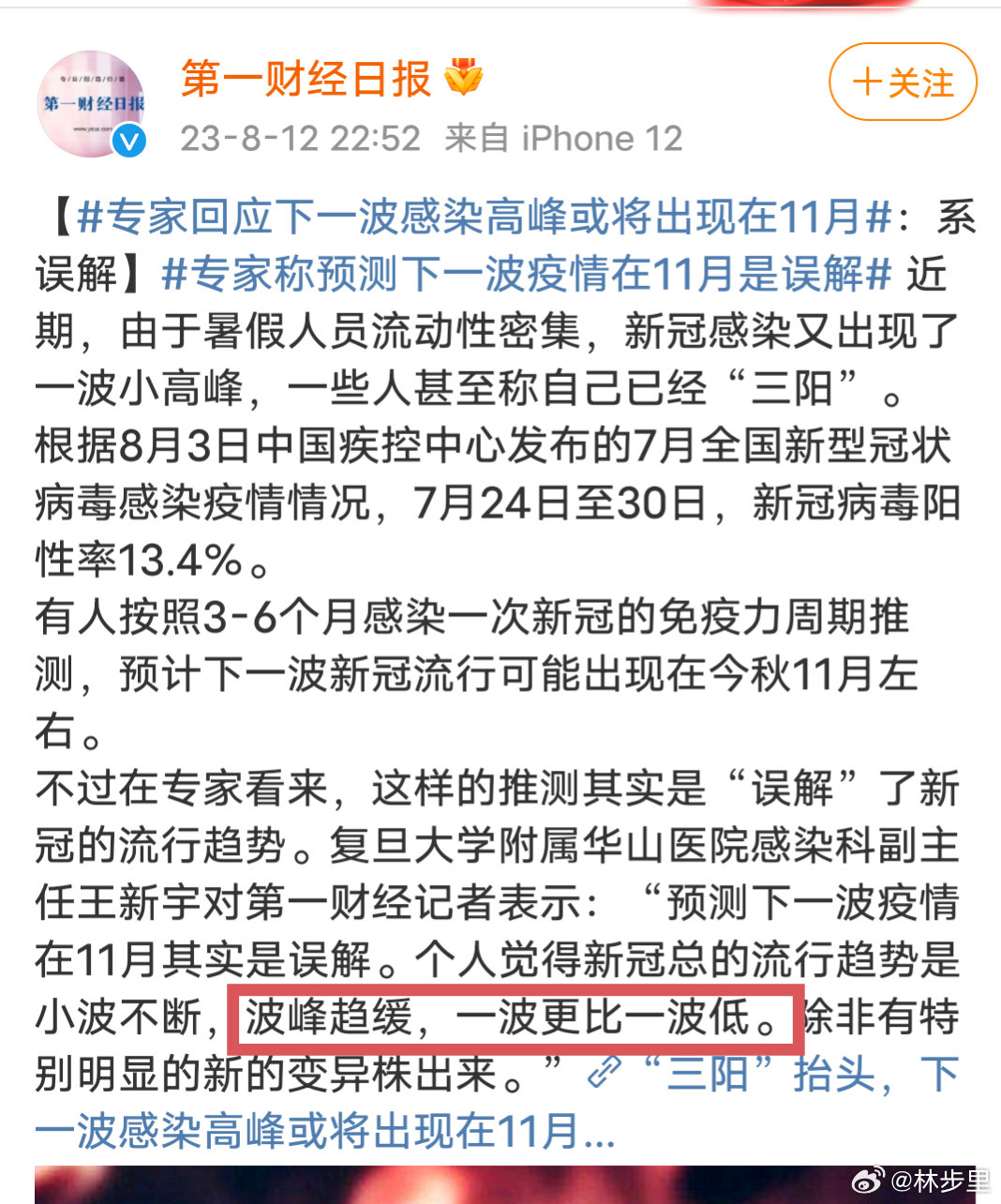Image resolution: width=1001 pixels, height=1204 pixels.
Task: Open the linked article "三阳"抬头
Action: tap(769, 1075)
